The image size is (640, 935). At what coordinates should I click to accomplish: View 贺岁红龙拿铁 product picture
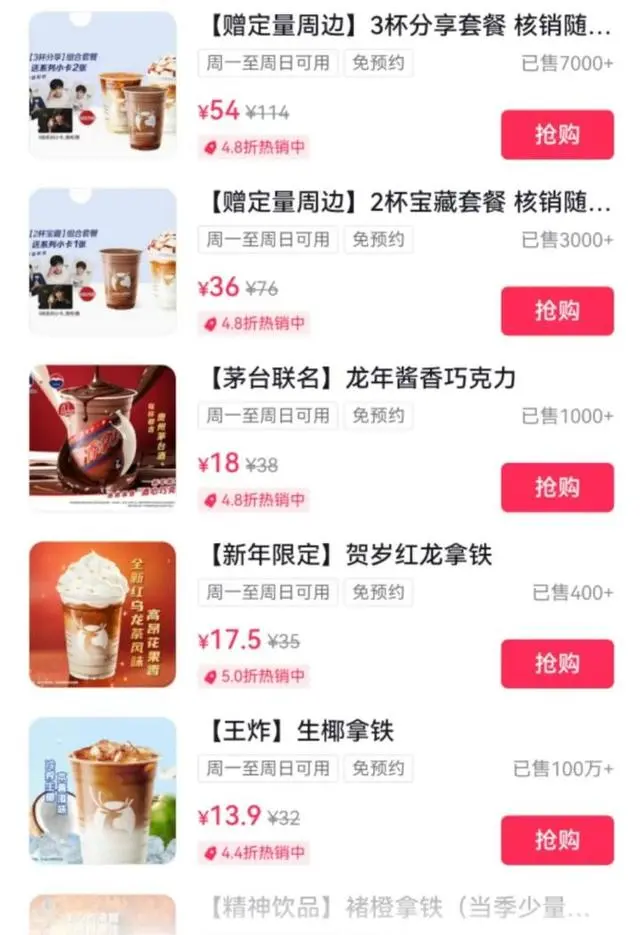[102, 615]
